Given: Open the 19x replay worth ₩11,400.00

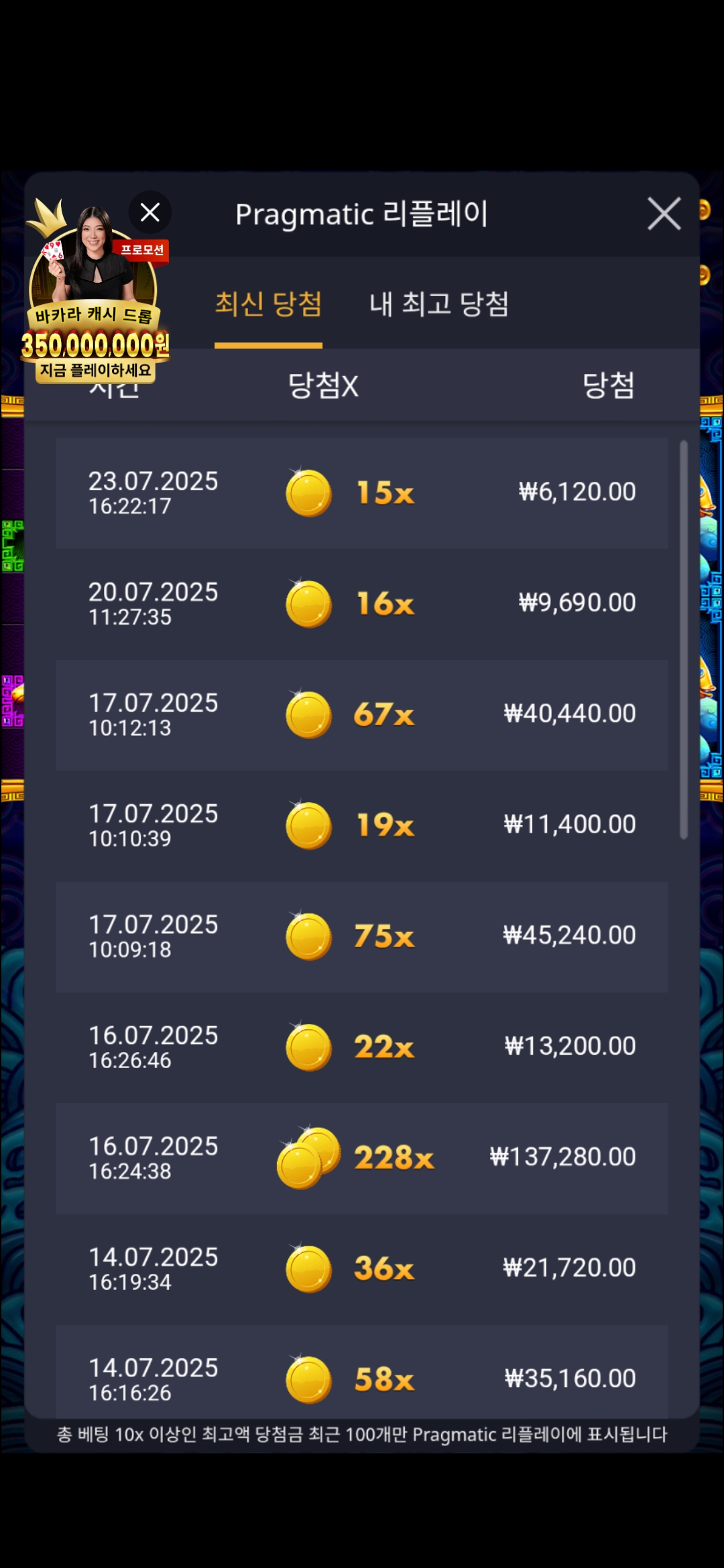Looking at the screenshot, I should point(361,825).
